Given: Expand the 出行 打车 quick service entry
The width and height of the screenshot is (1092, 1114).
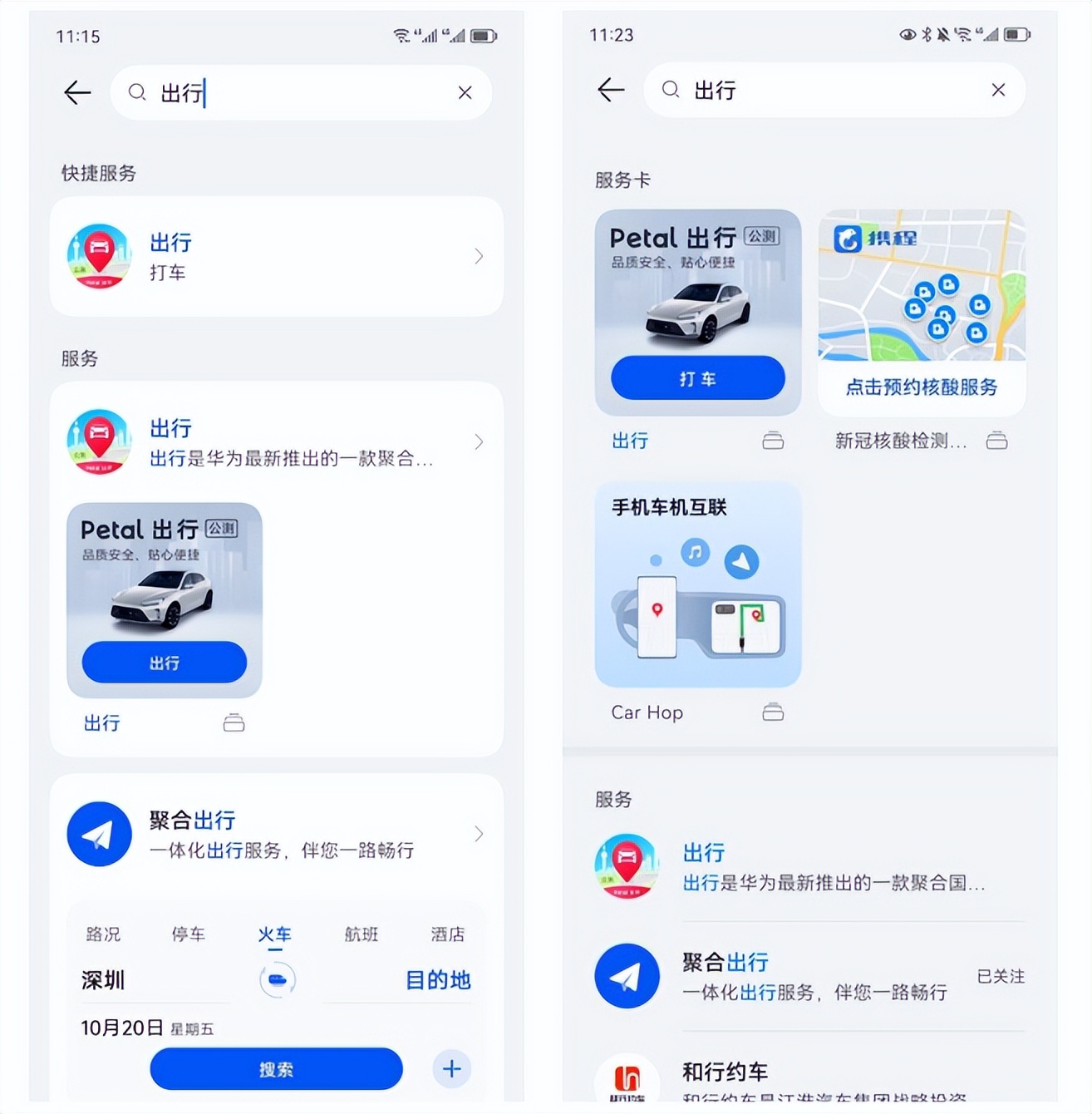Looking at the screenshot, I should [479, 256].
